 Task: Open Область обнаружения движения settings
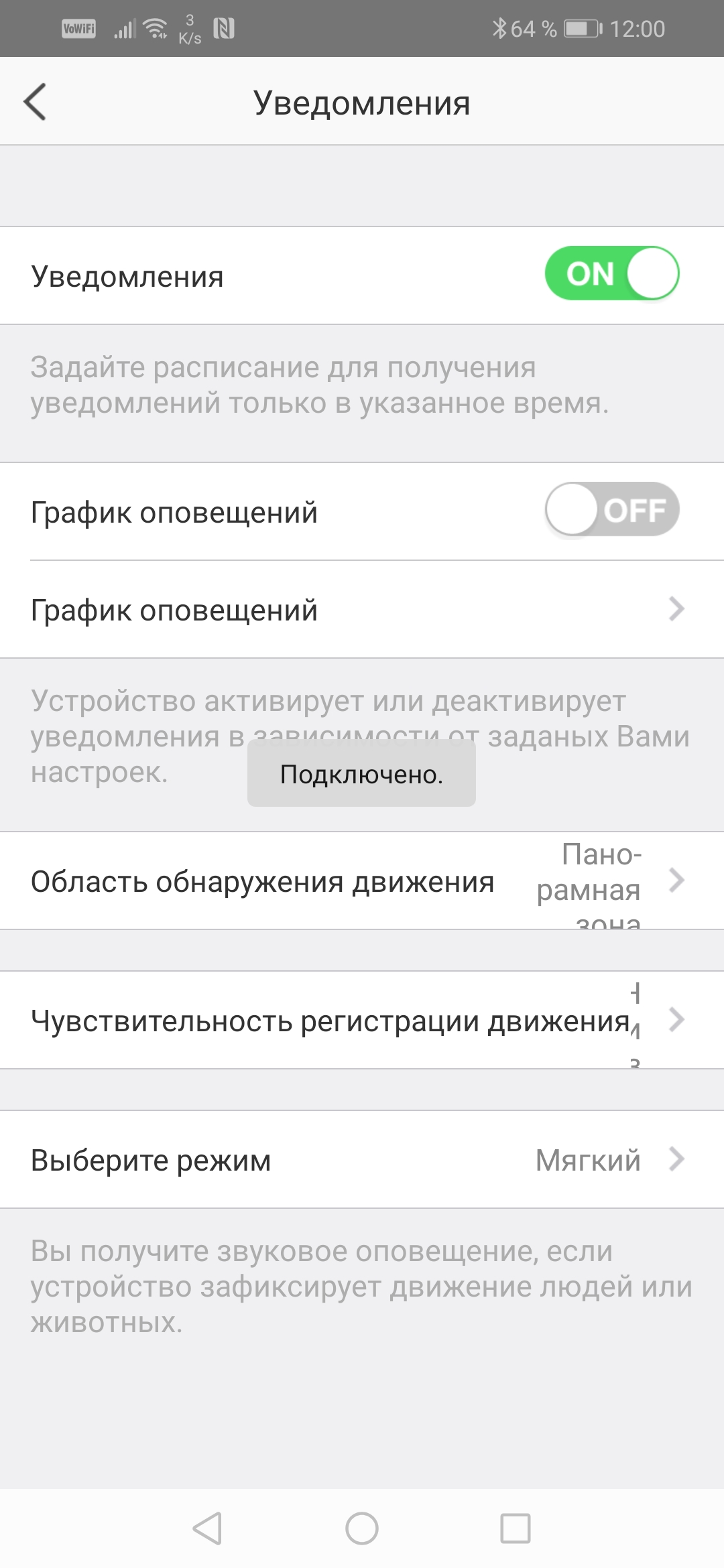(362, 880)
